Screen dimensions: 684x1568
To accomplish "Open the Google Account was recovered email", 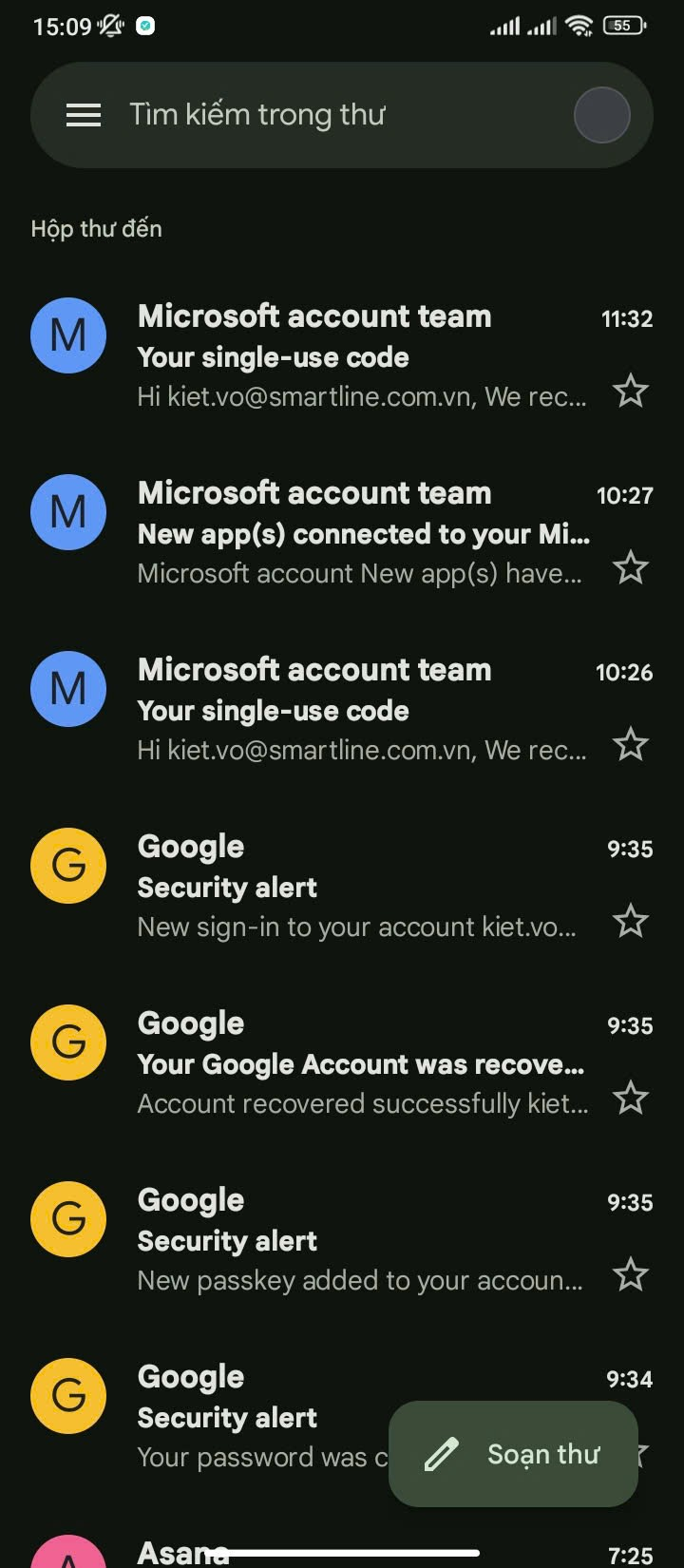I will 342,1062.
